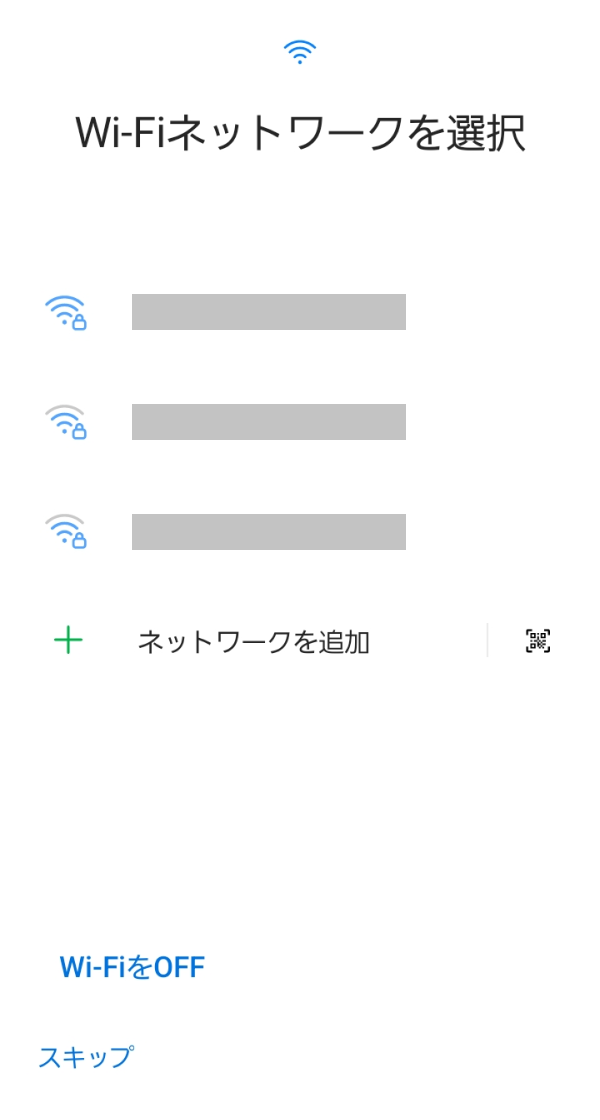This screenshot has height=1120, width=600.
Task: Select the first Wi-Fi network with strongest signal
Action: pos(300,312)
